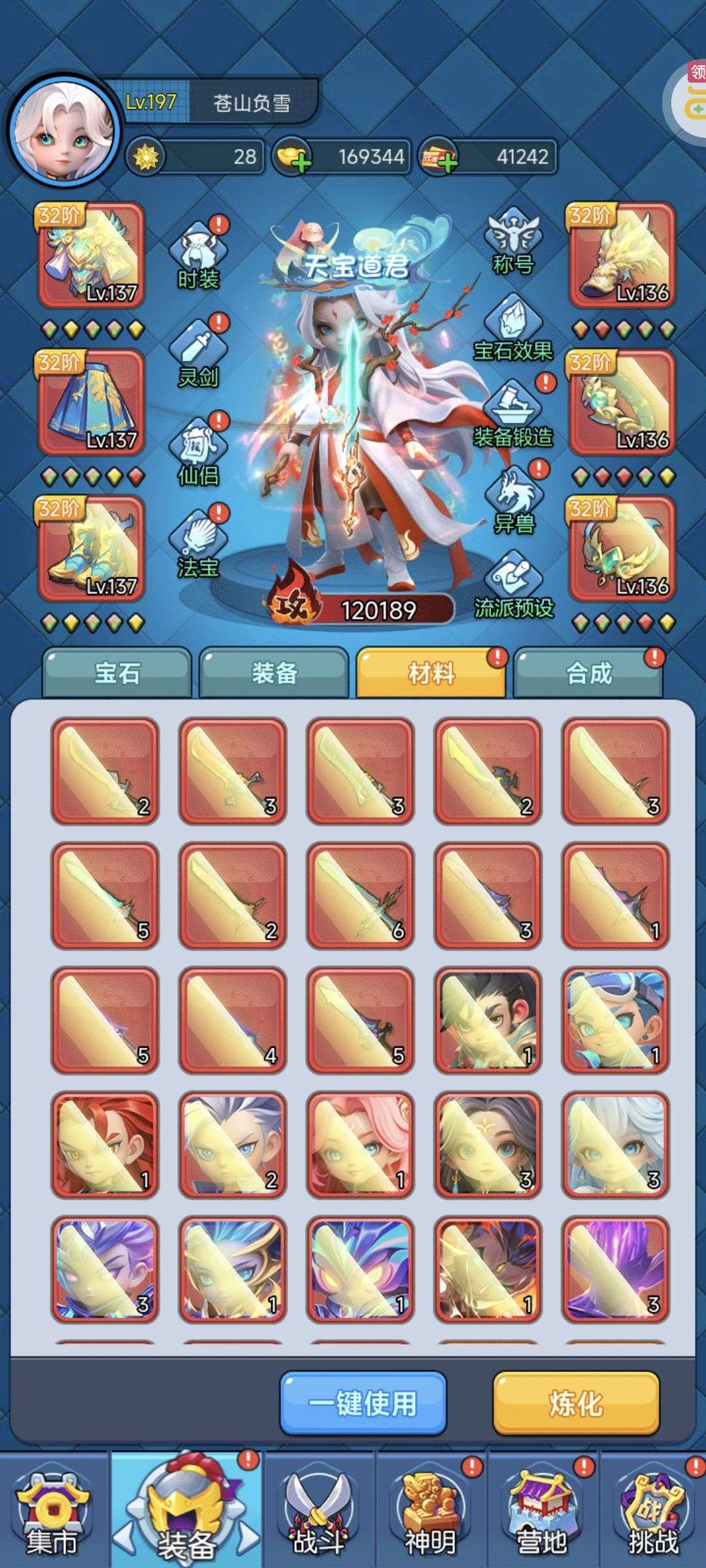Image resolution: width=706 pixels, height=1568 pixels.
Task: Open 营地 camp in bottom bar
Action: click(541, 1516)
